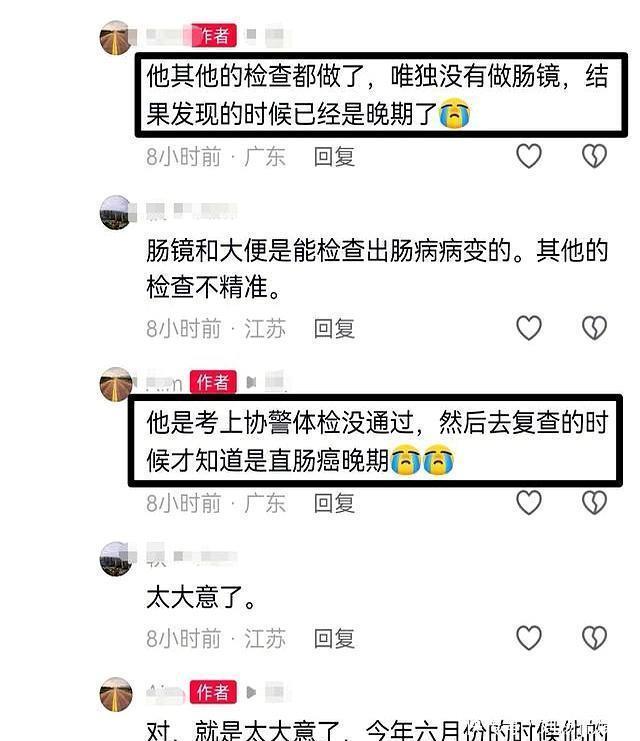Tap 回复 under the comment 太大意了。
This screenshot has height=741, width=640.
coord(334,638)
